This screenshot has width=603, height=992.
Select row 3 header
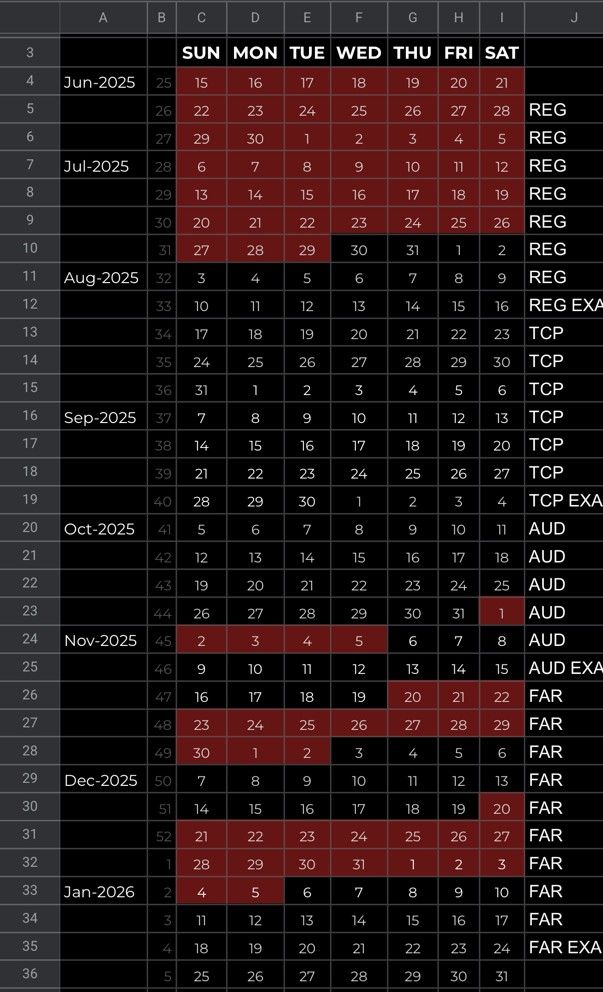(x=30, y=53)
